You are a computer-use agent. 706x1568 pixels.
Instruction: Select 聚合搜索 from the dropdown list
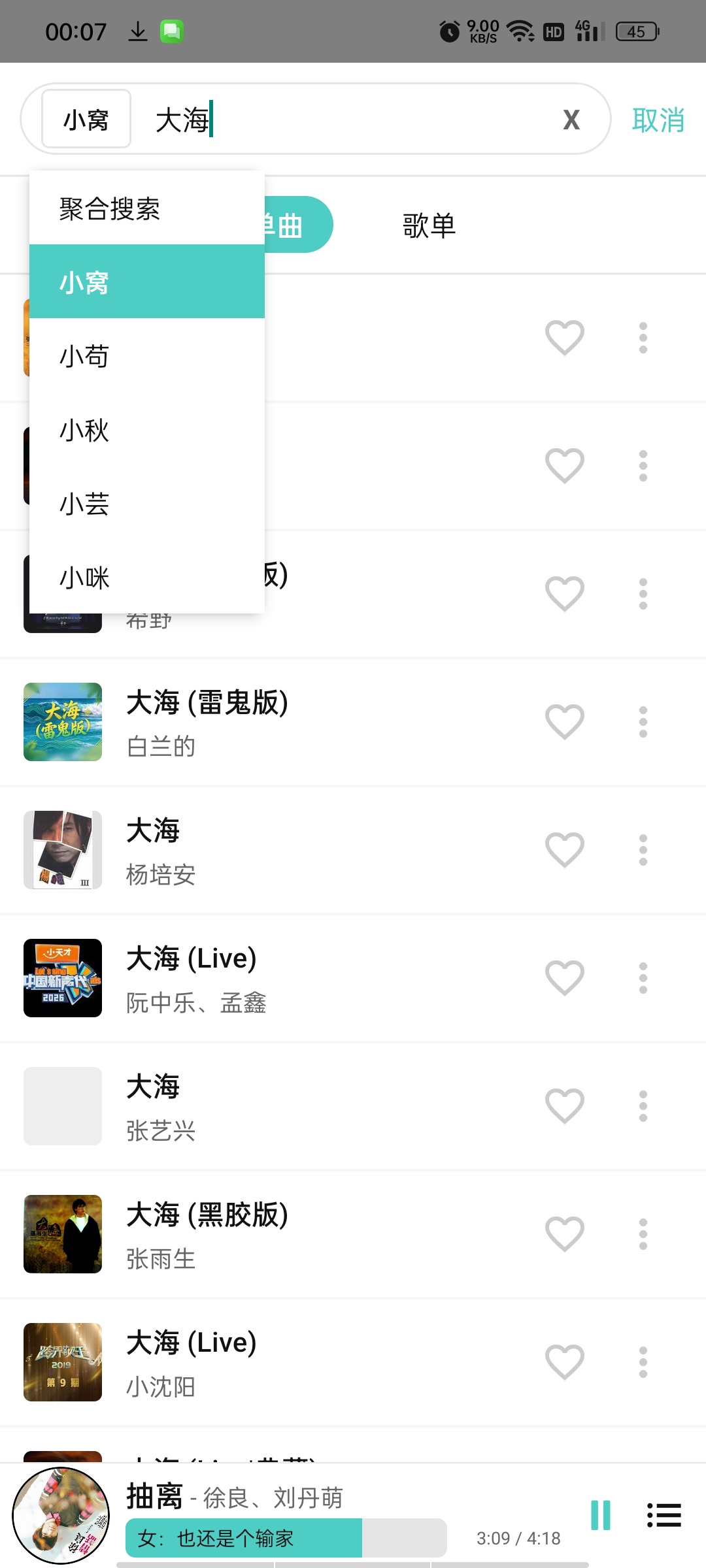pos(147,209)
